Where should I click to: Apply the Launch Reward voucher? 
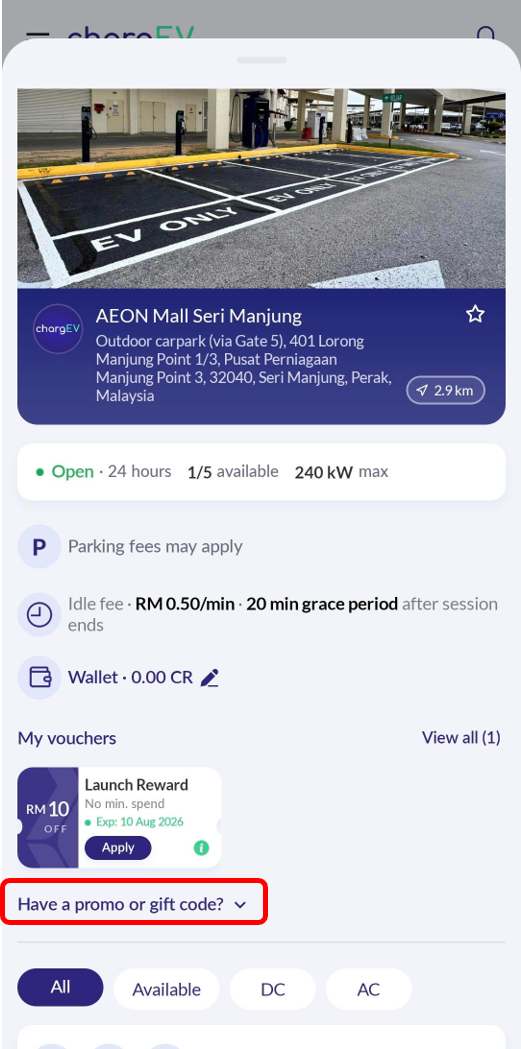coord(118,848)
